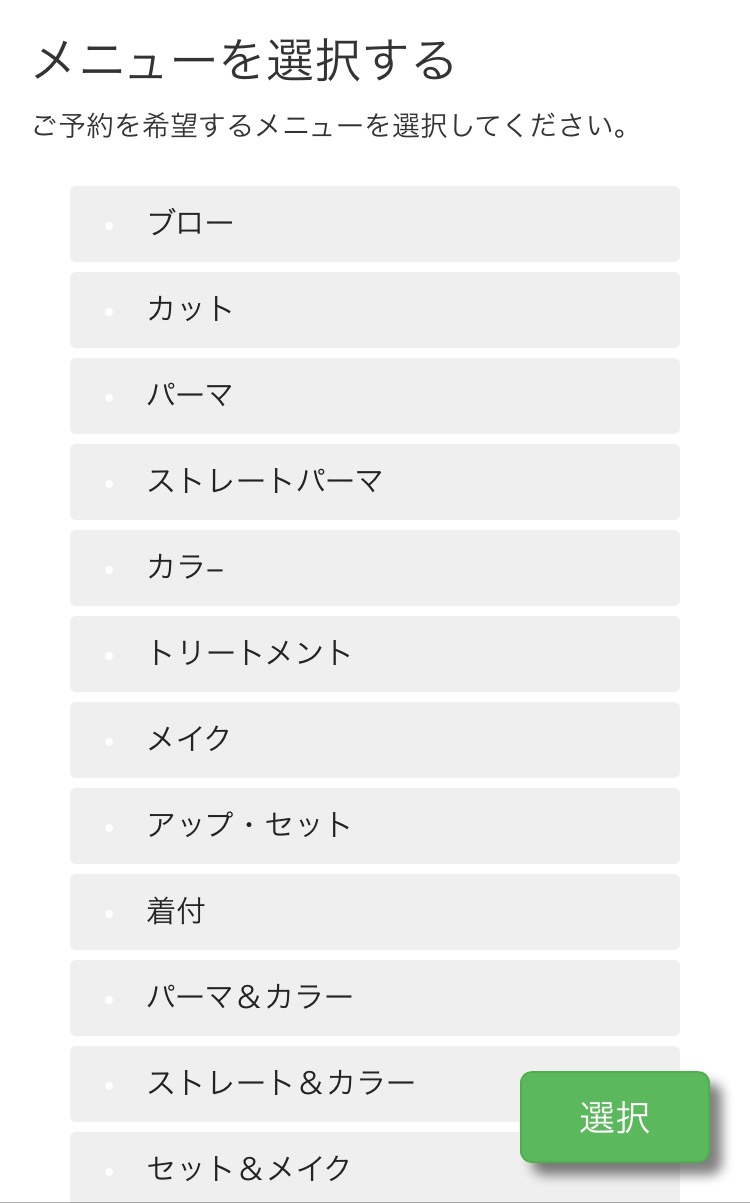750x1203 pixels.
Task: Select ストレートパーマ
Action: tap(375, 482)
